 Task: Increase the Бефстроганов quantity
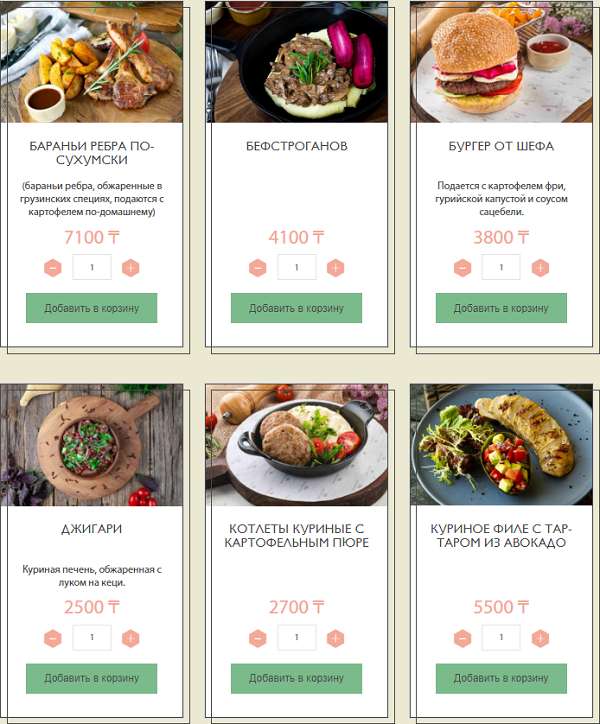tap(335, 268)
